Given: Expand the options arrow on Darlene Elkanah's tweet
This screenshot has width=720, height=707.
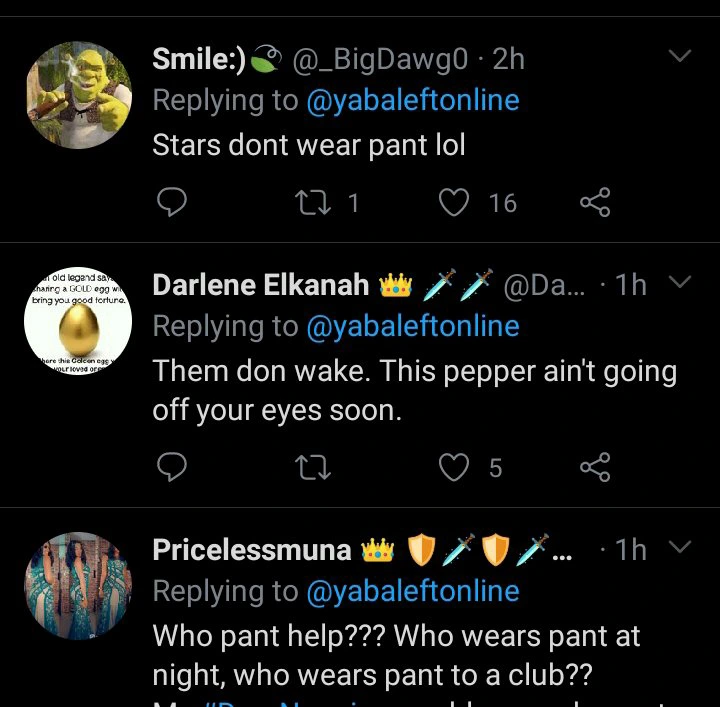Looking at the screenshot, I should pos(680,283).
